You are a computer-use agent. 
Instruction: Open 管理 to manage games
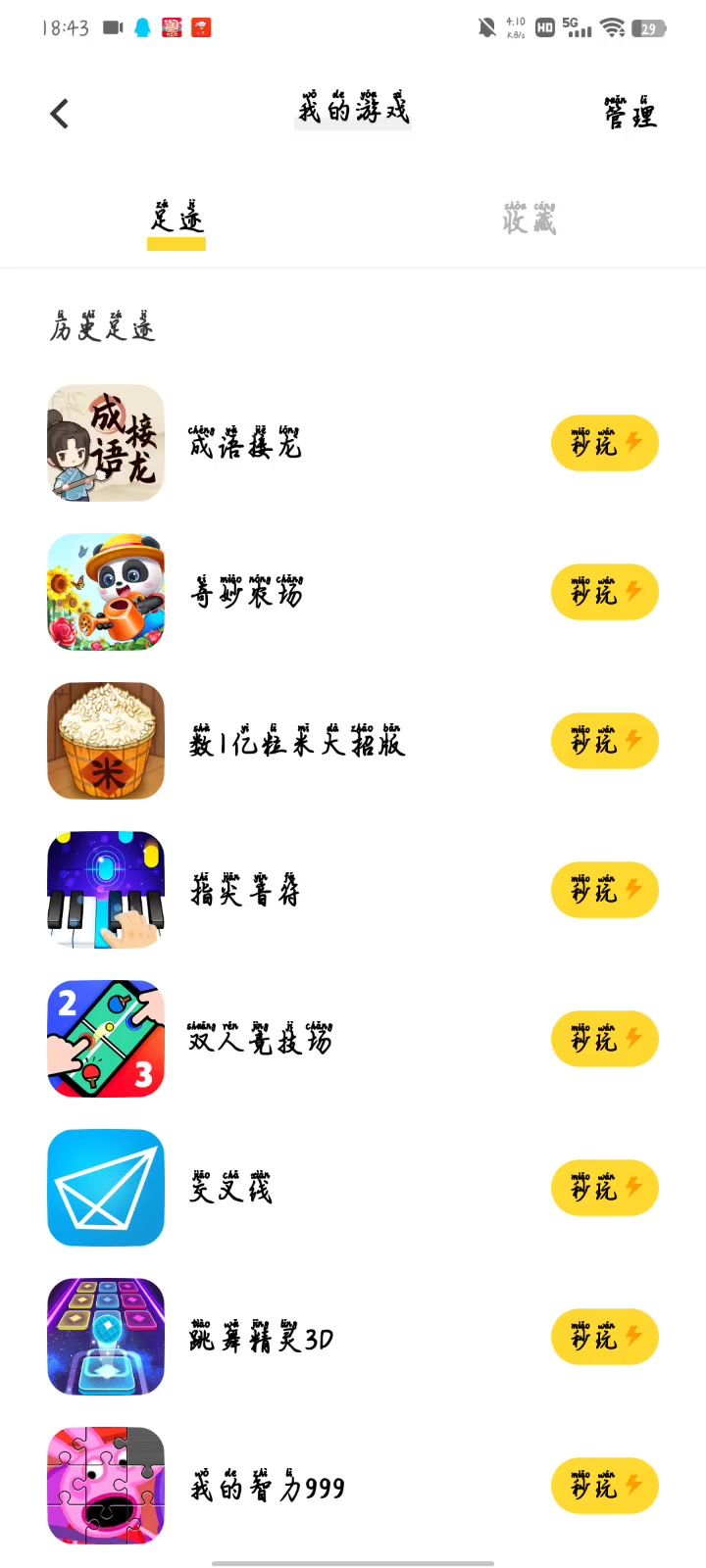point(630,114)
